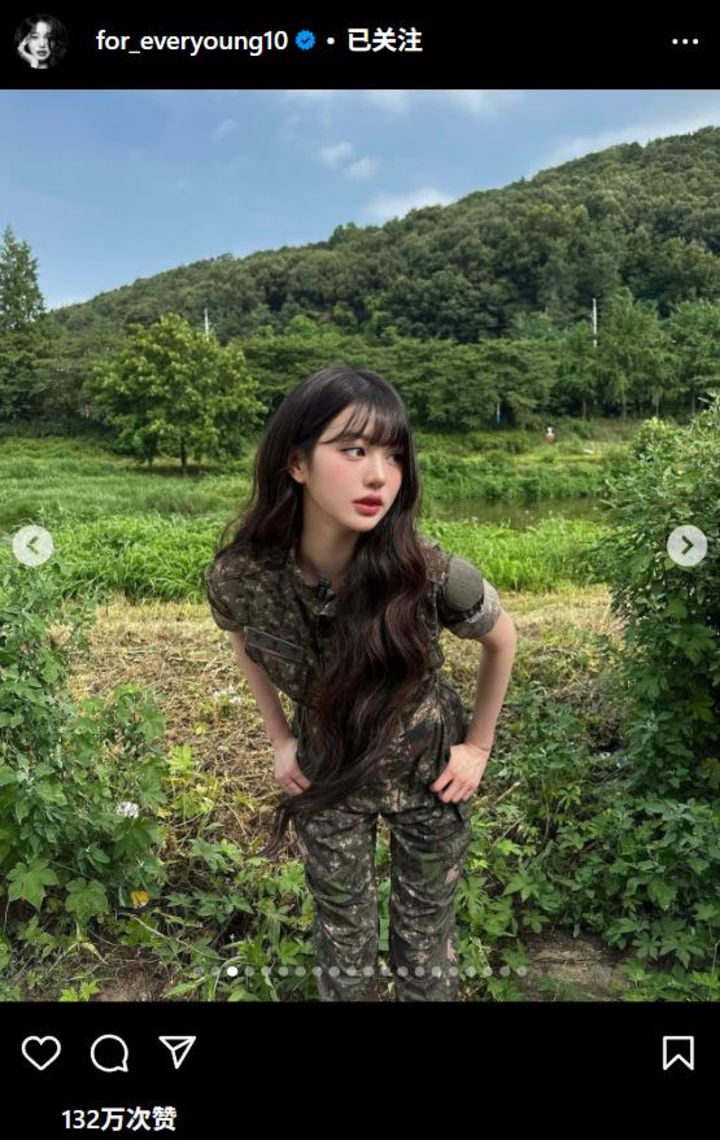The height and width of the screenshot is (1140, 720).
Task: Open the three-dot overflow menu
Action: pyautogui.click(x=685, y=42)
